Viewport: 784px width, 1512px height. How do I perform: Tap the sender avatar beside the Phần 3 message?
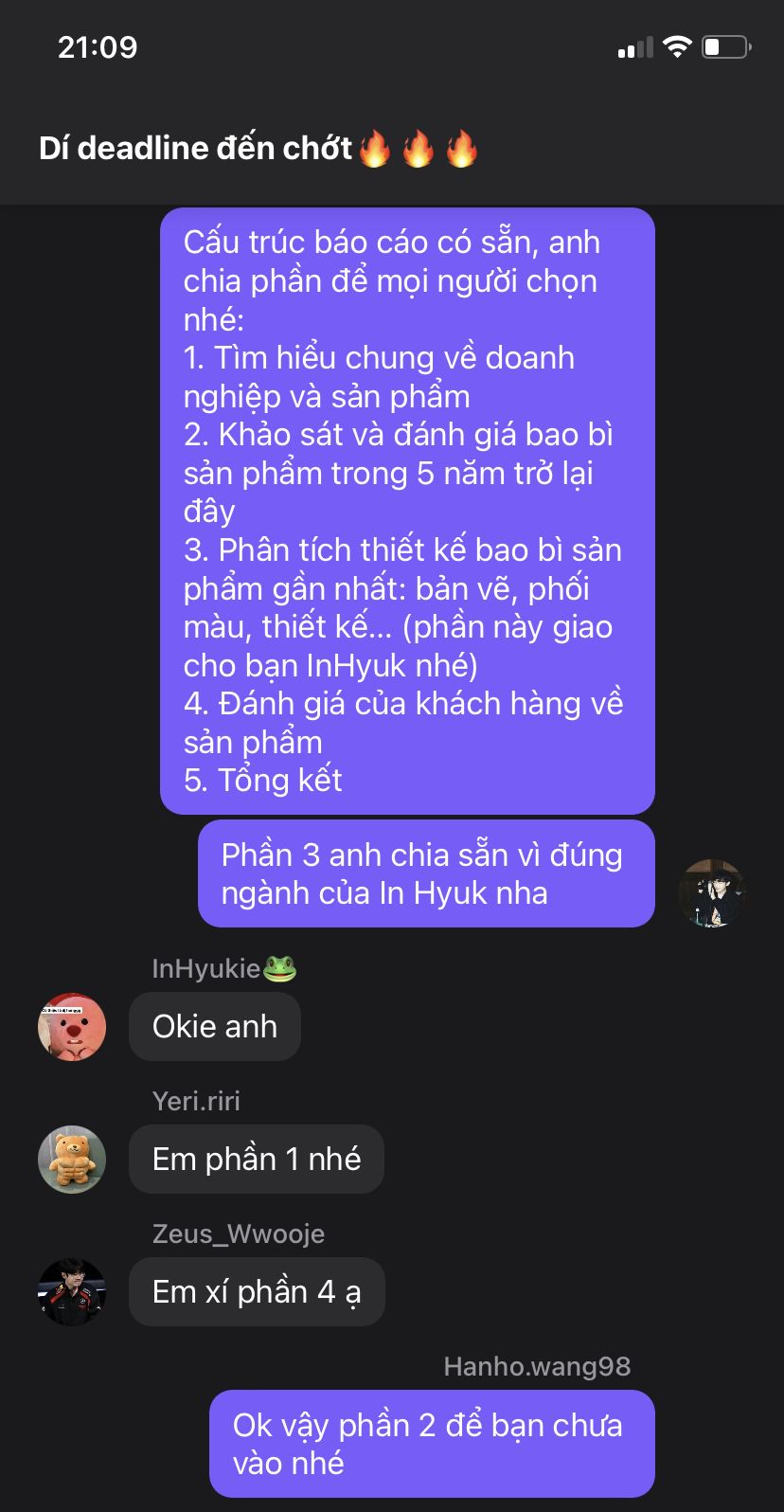tap(712, 893)
